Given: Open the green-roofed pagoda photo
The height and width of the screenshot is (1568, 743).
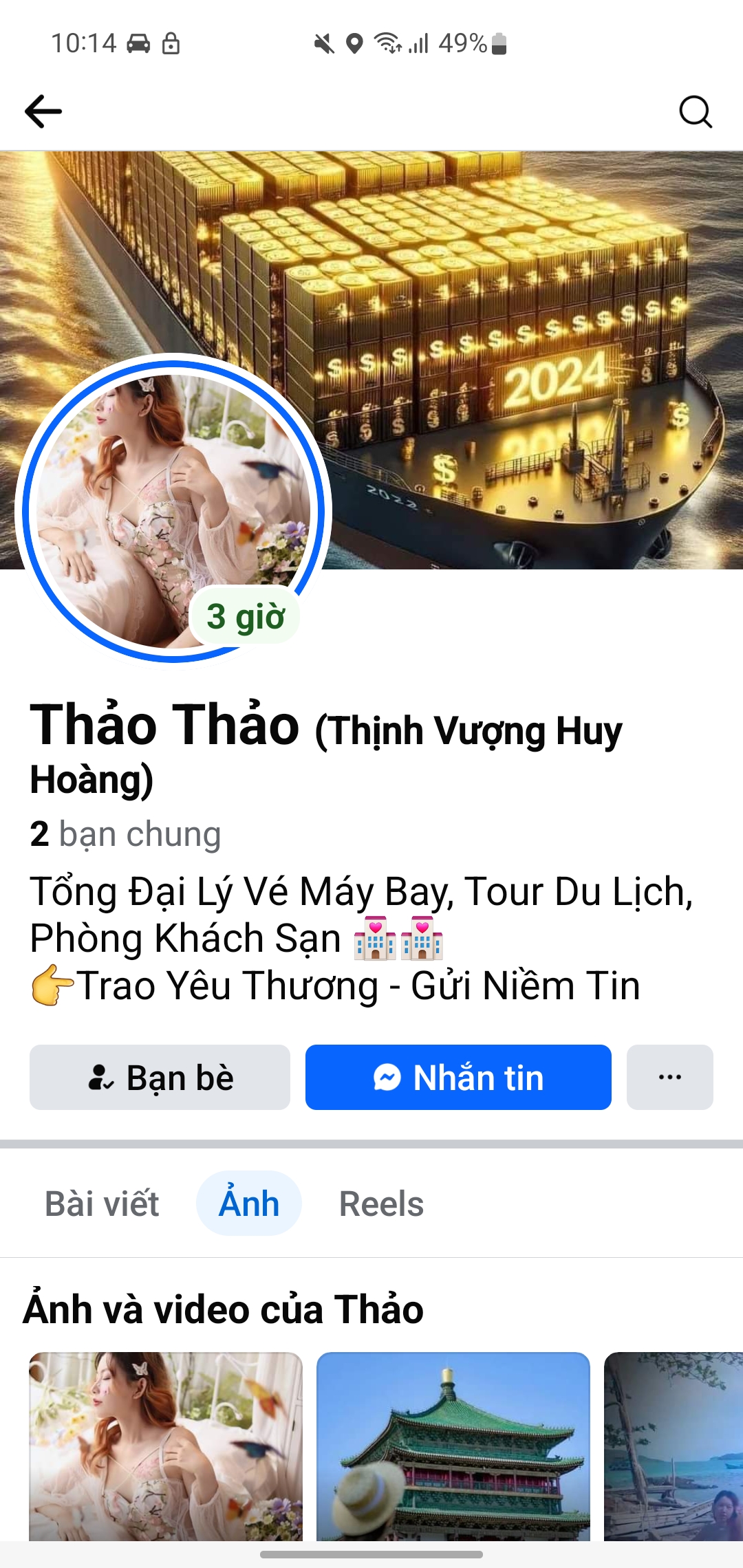Looking at the screenshot, I should [453, 1446].
